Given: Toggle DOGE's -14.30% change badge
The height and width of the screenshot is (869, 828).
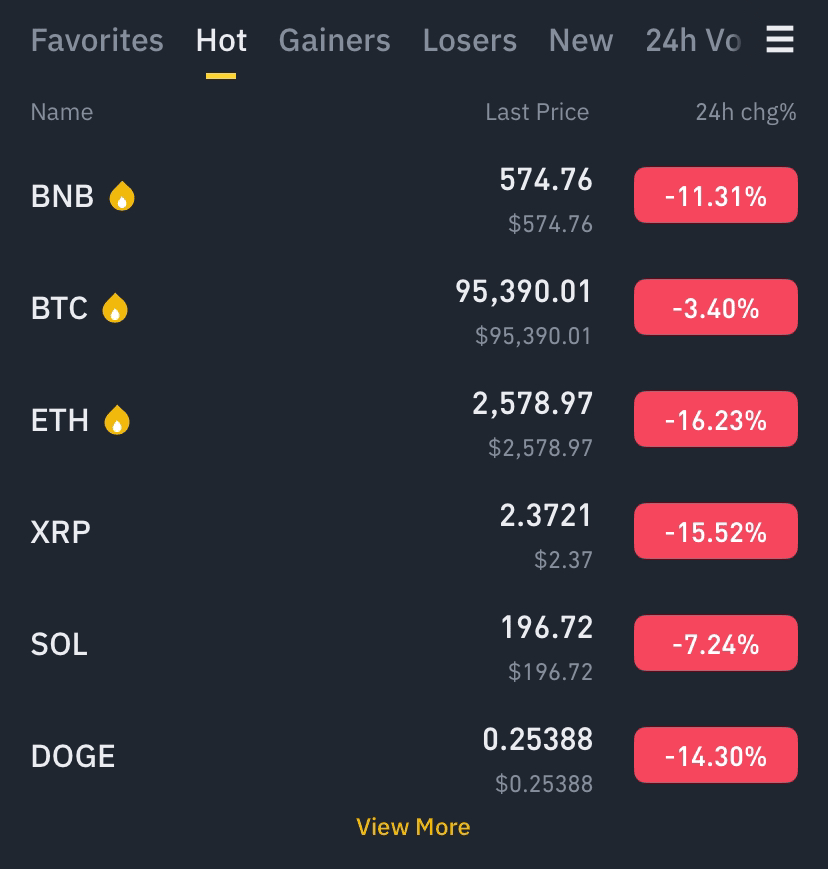Looking at the screenshot, I should tap(715, 755).
